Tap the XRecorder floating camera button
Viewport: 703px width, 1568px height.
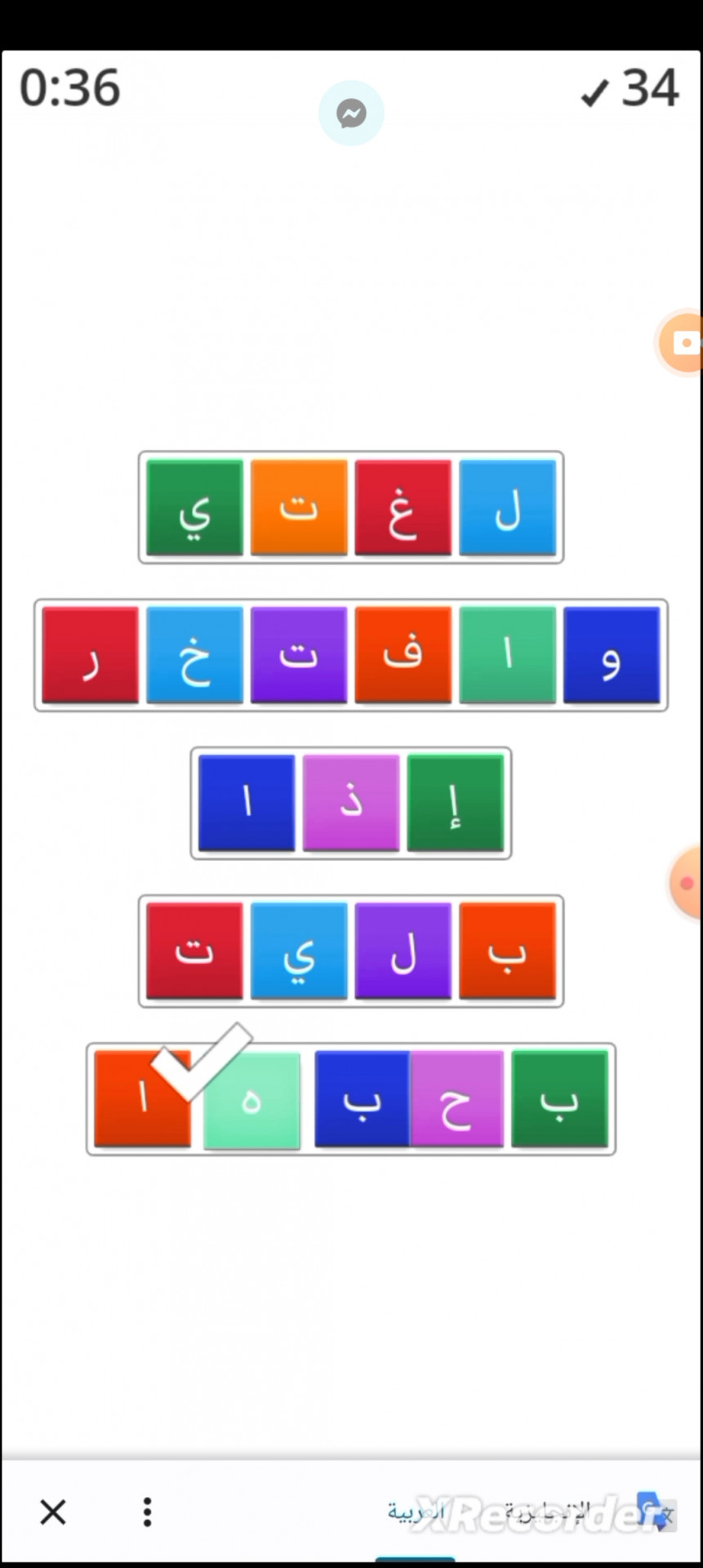pos(683,343)
